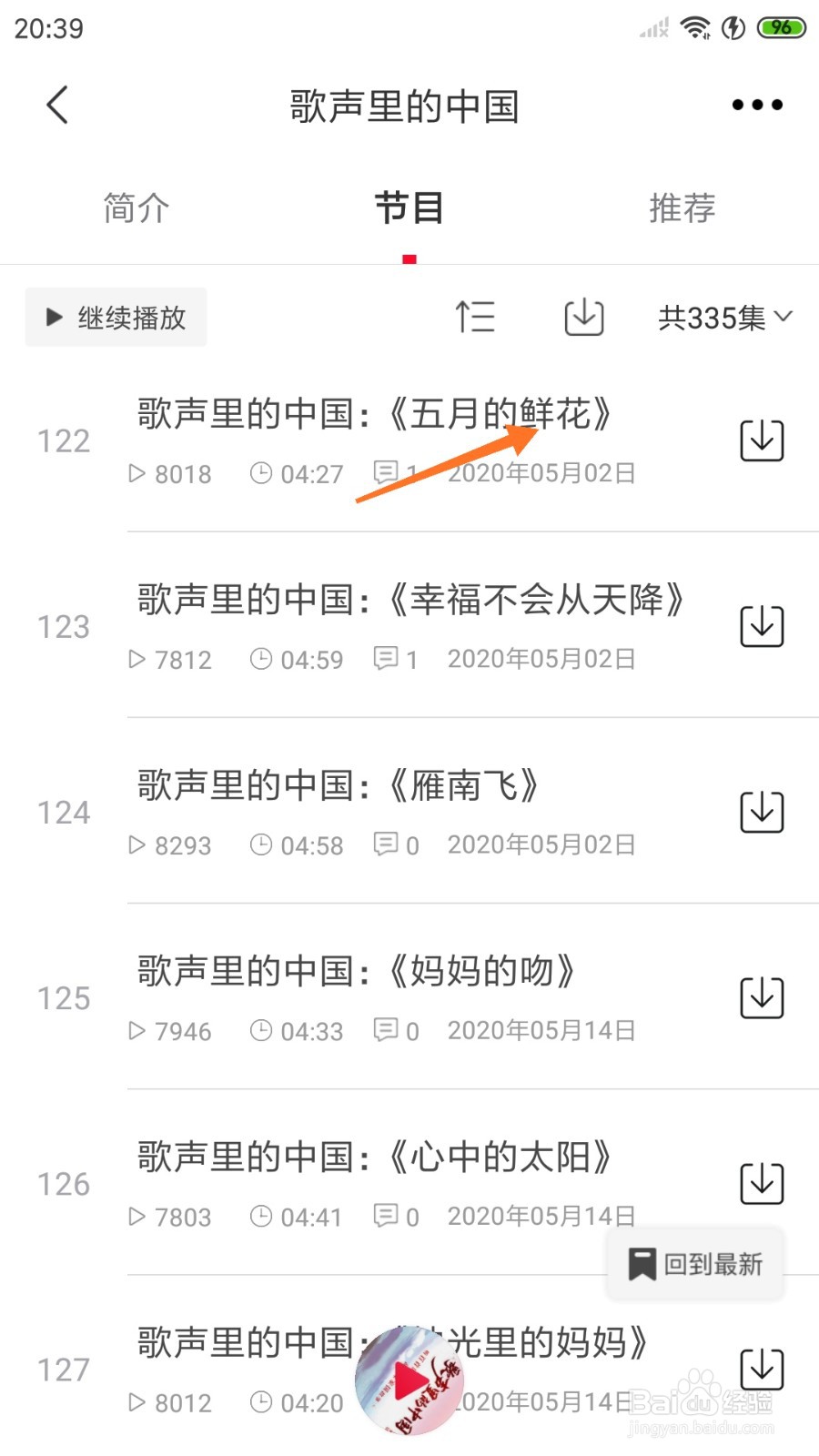This screenshot has height=1456, width=819.
Task: Download episode 122 《五月的鲜花》
Action: pyautogui.click(x=763, y=440)
